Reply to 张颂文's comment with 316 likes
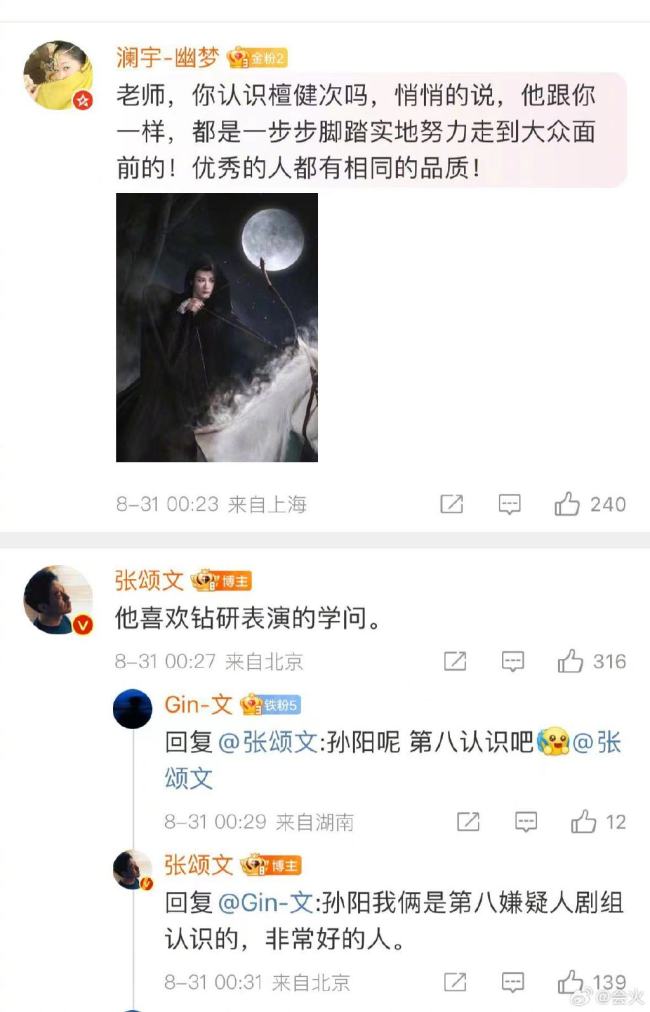Viewport: 650px width, 1012px height. 513,661
